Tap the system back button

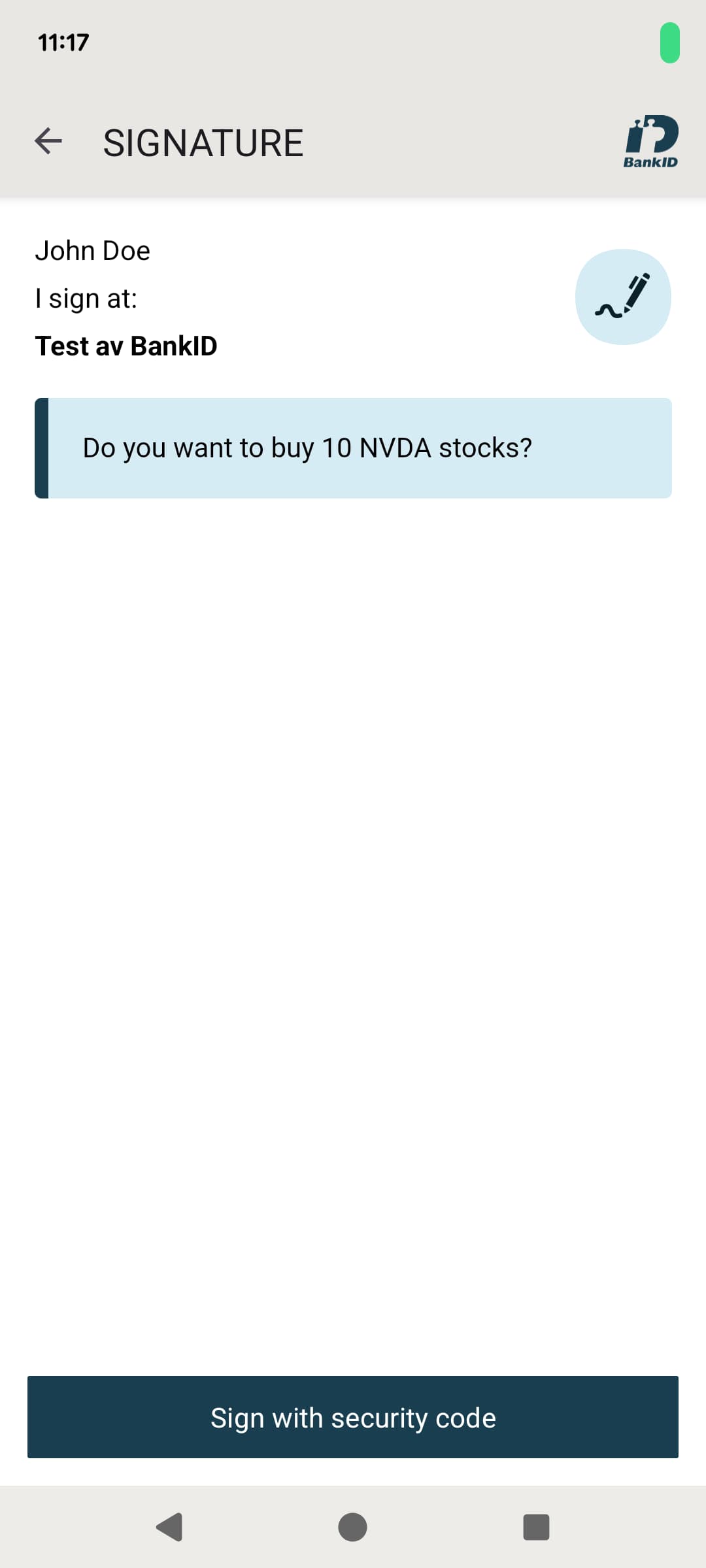click(x=169, y=1527)
